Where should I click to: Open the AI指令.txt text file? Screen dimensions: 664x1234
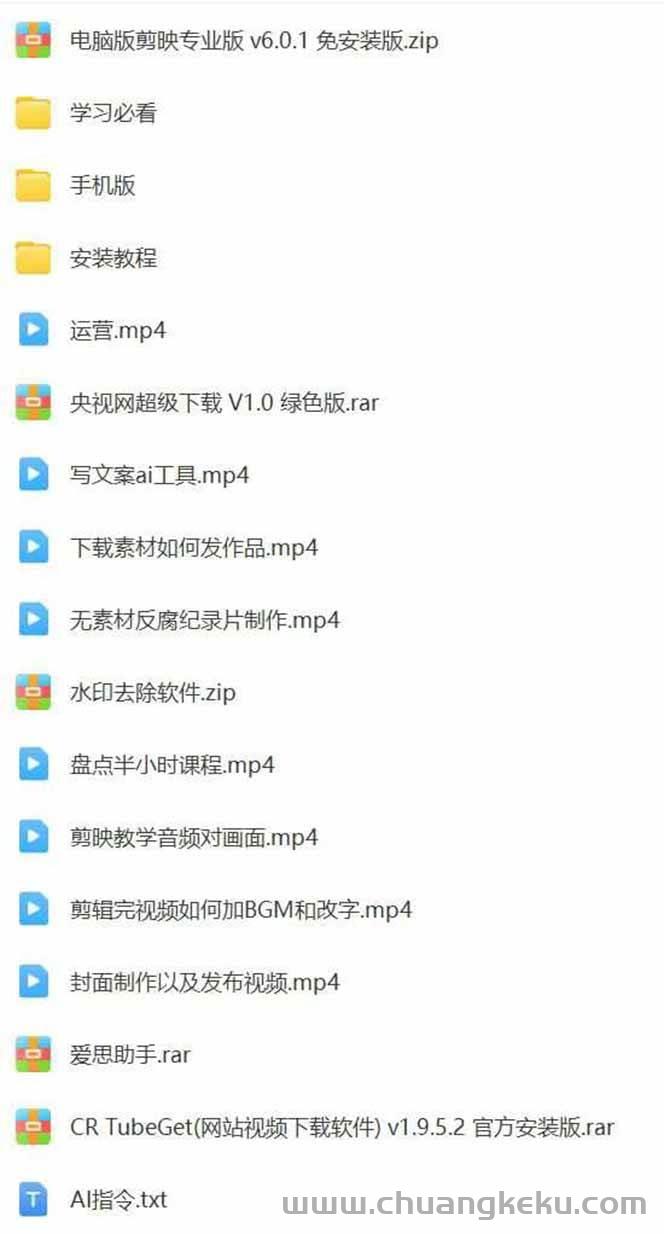click(118, 1199)
